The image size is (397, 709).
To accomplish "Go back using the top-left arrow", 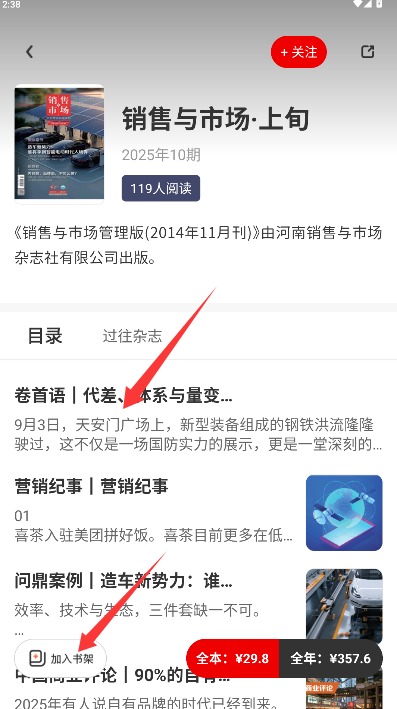I will coord(30,52).
